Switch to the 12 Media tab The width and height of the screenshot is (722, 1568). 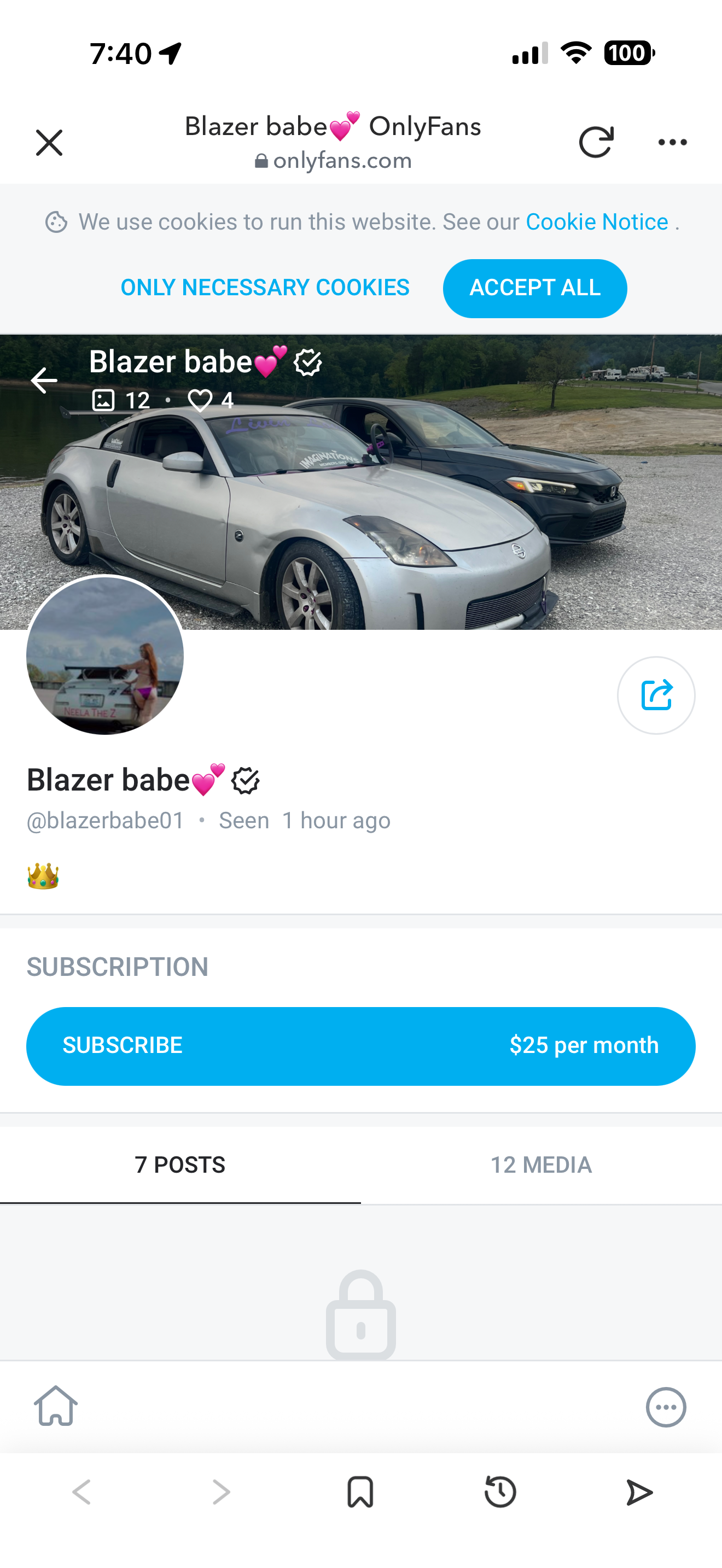pos(540,1165)
